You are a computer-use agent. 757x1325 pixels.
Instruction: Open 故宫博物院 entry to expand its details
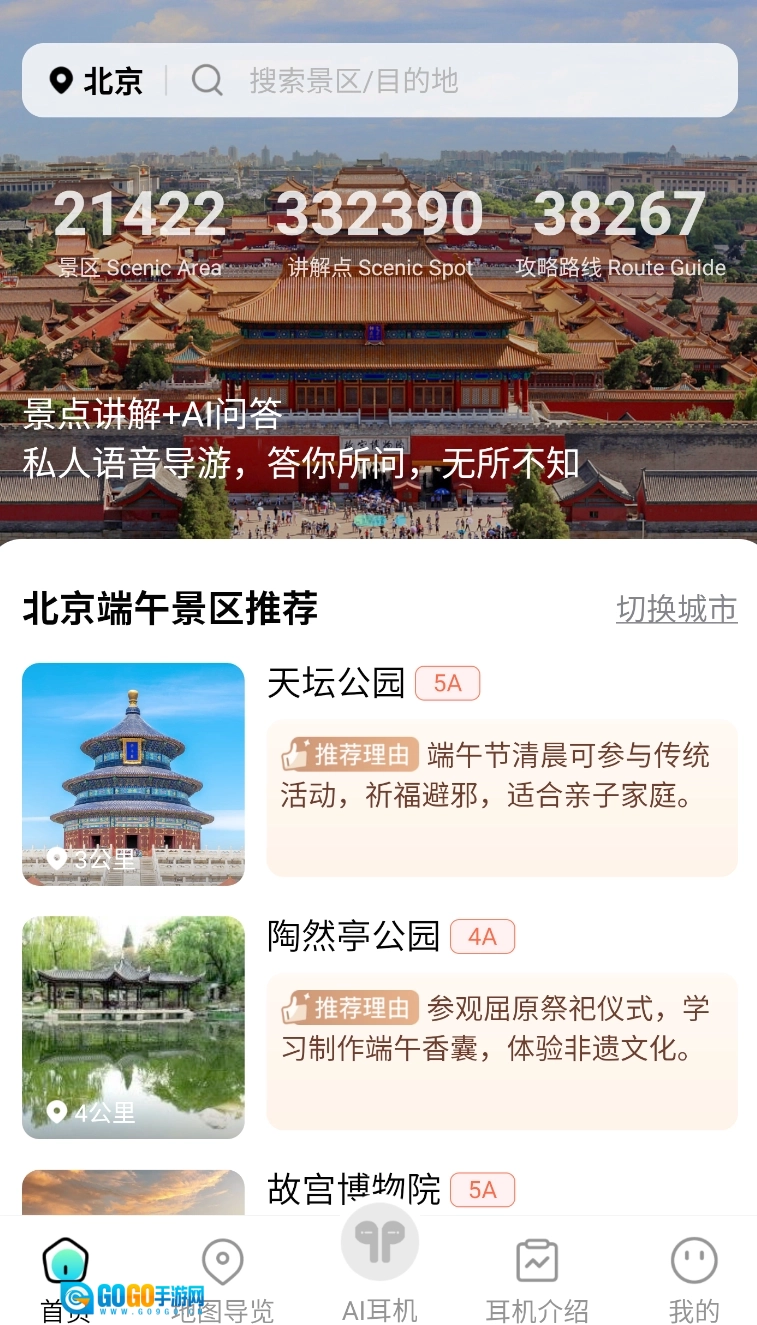[x=353, y=1190]
